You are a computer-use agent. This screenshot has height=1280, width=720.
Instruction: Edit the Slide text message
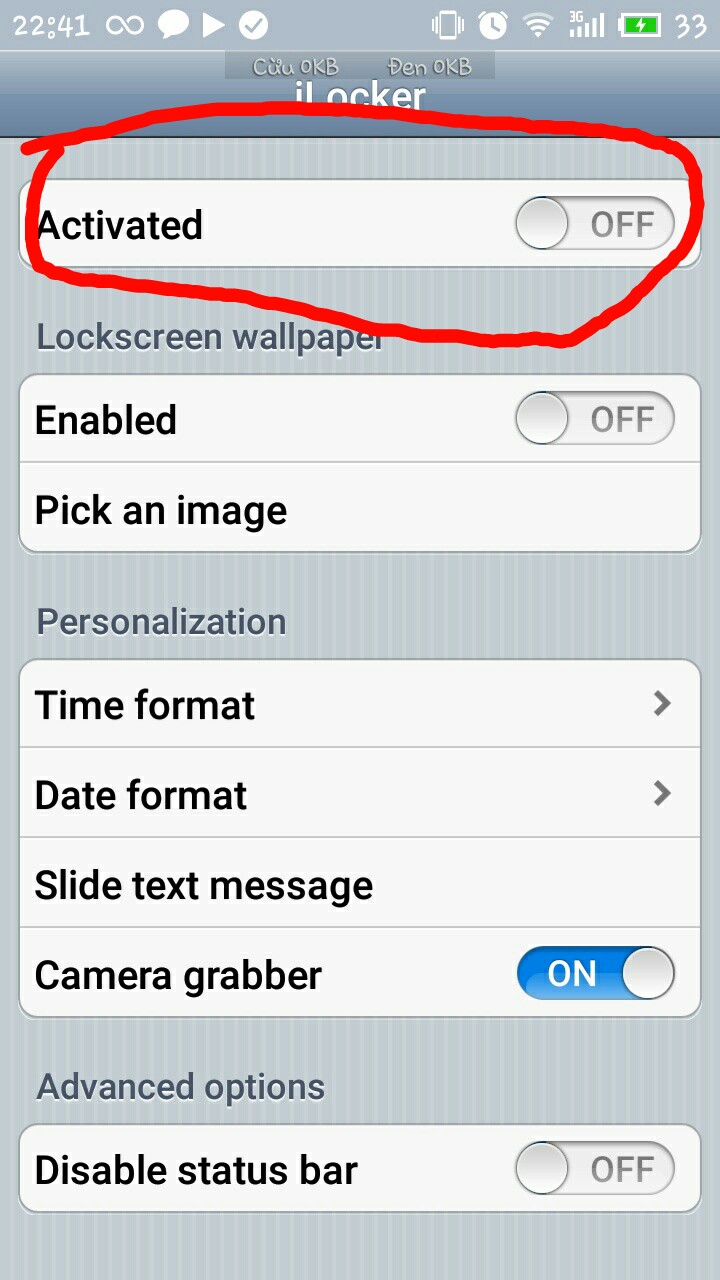(x=360, y=885)
